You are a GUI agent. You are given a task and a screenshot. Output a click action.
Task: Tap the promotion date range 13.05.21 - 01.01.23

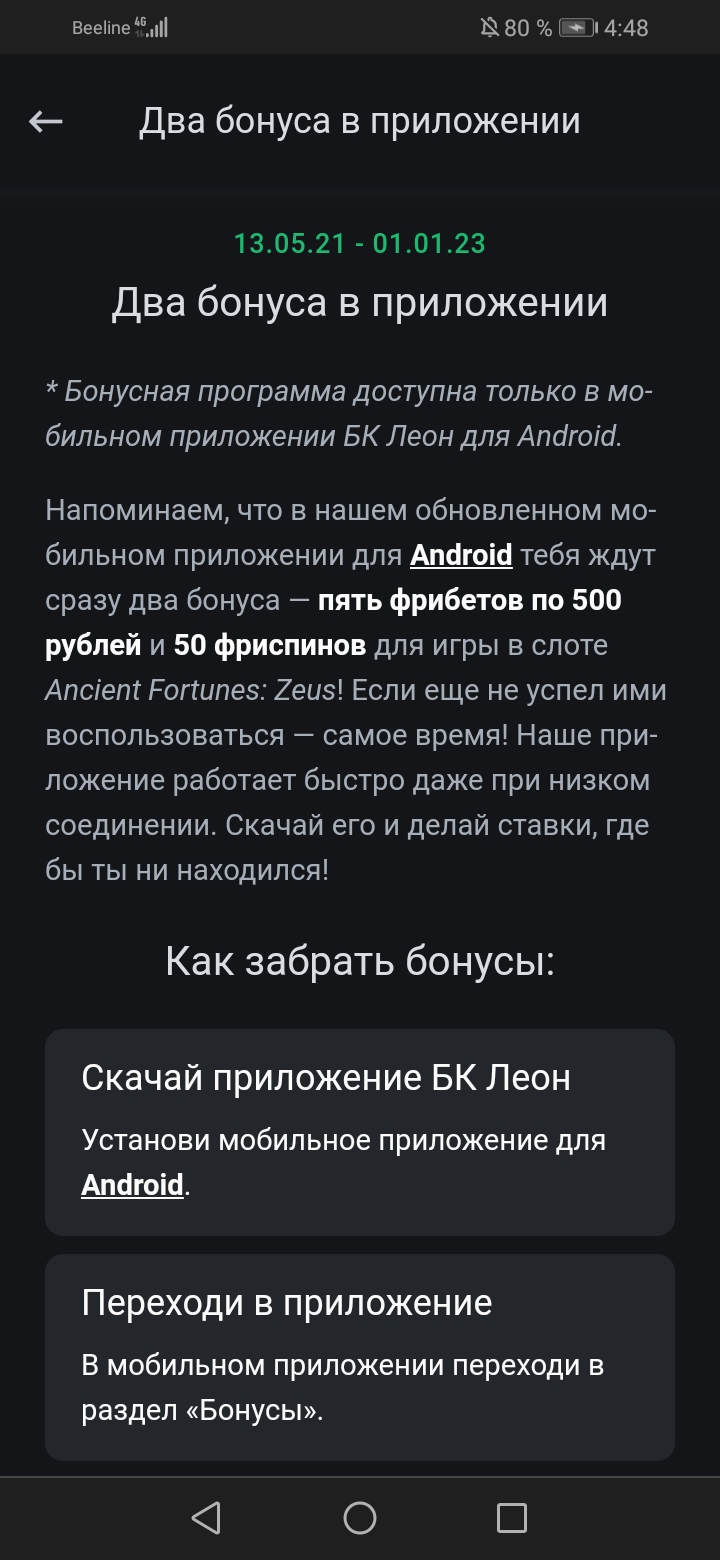359,243
